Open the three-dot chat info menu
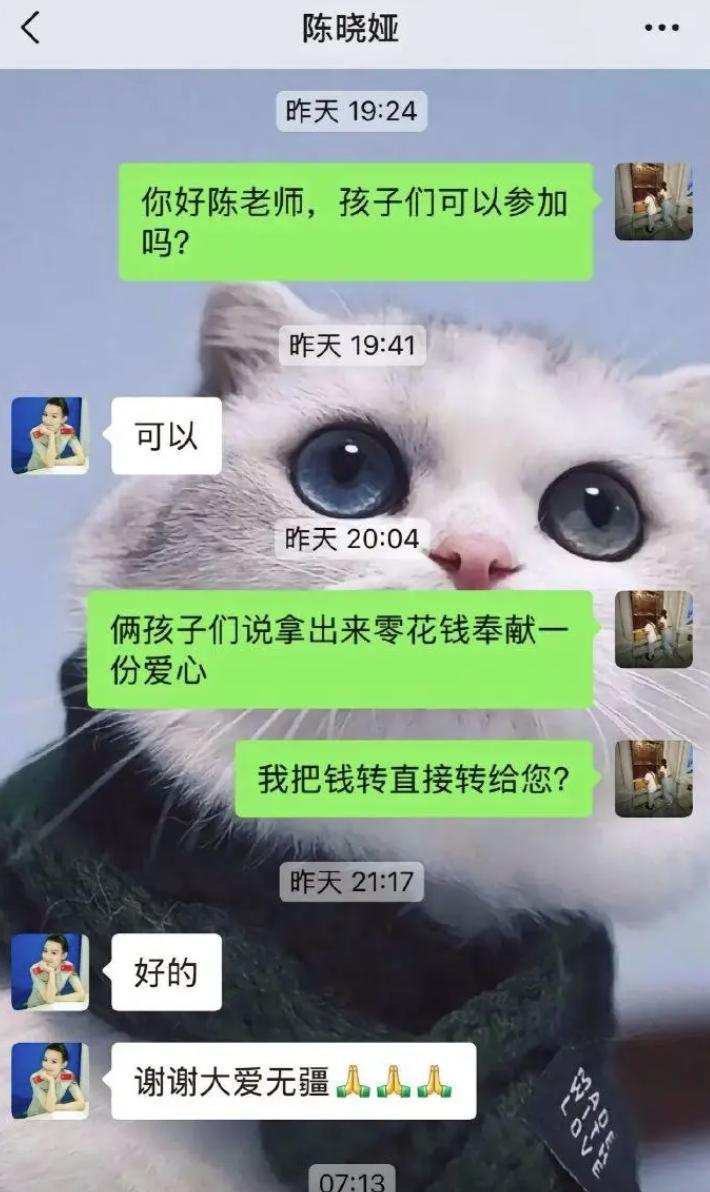The height and width of the screenshot is (1192, 710). [661, 29]
